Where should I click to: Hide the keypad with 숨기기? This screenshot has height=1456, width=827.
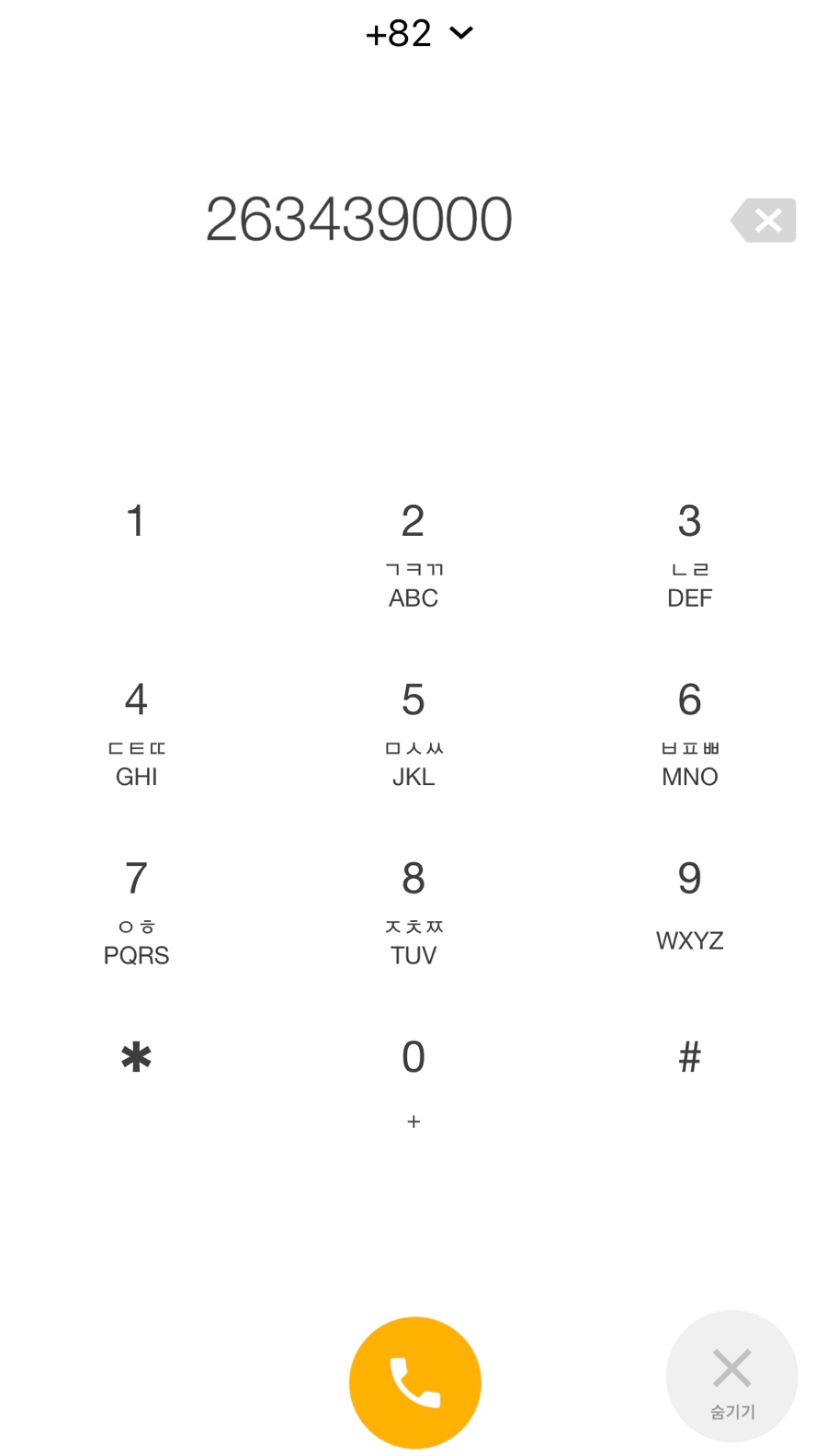731,1376
